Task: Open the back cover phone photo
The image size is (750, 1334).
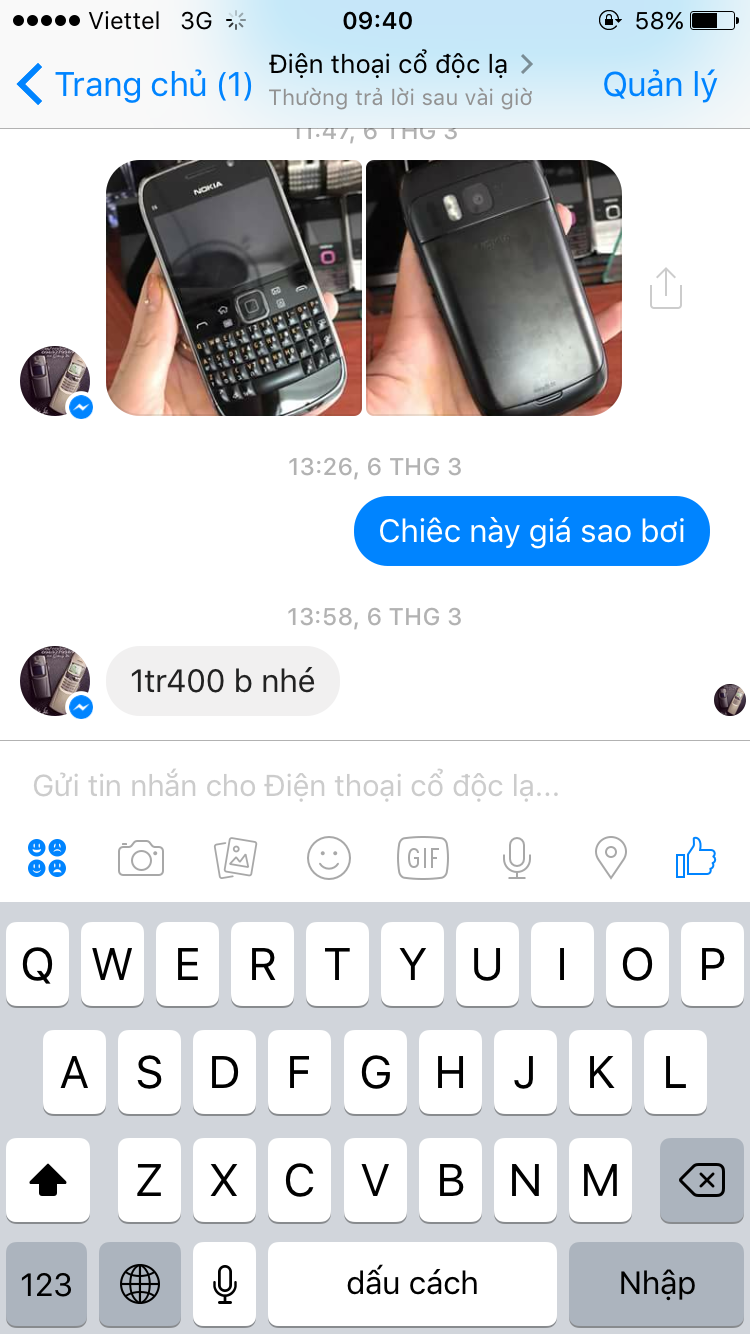Action: 494,288
